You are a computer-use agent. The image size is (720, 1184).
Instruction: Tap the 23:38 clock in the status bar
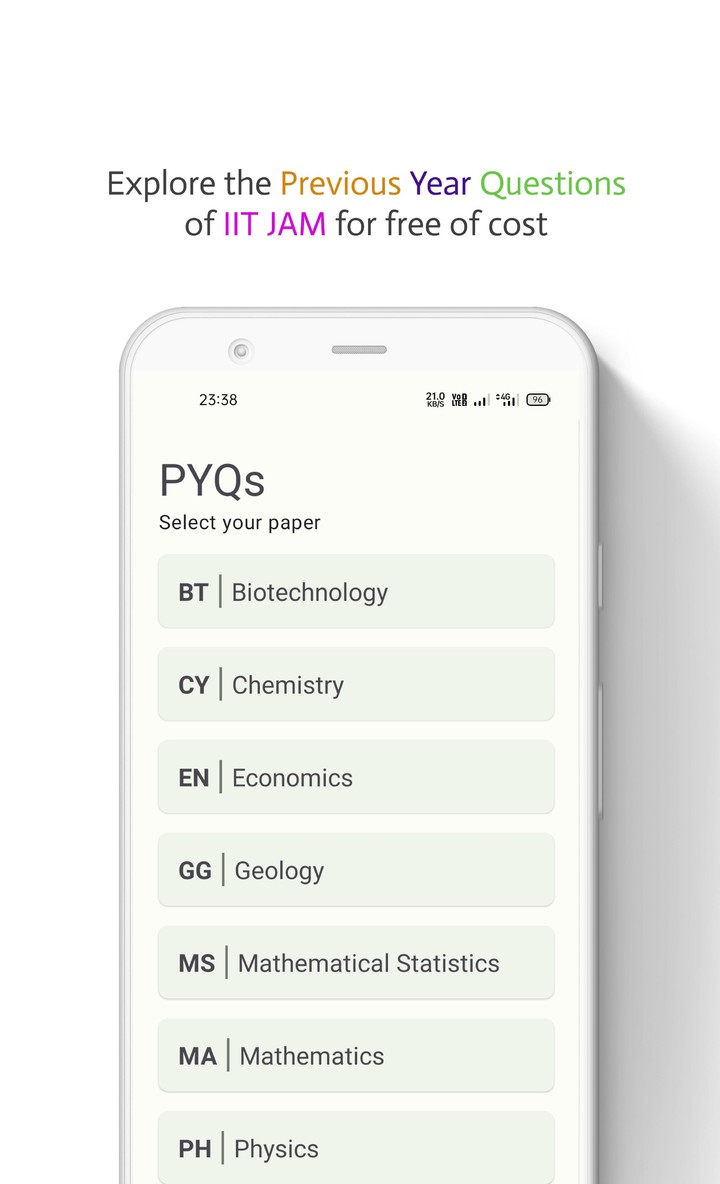(220, 400)
